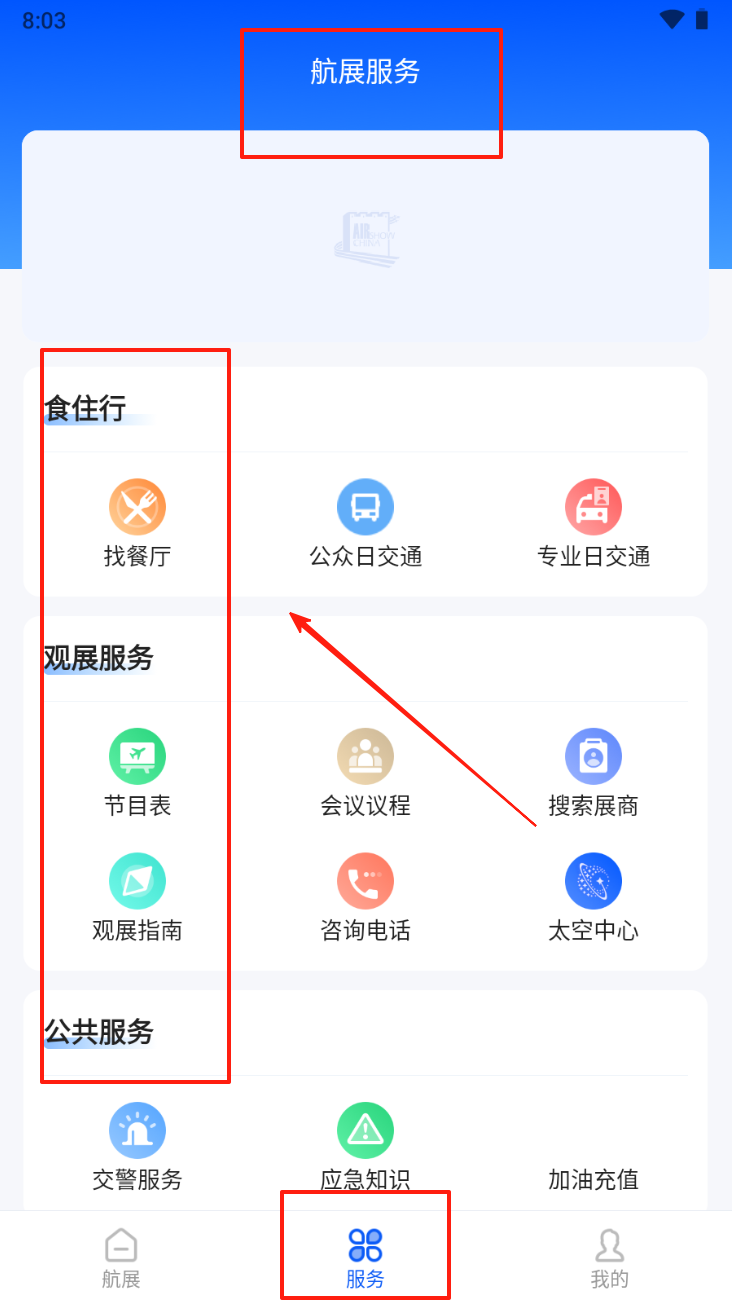Open 专业日交通 transport info
Screen dimensions: 732x1304
point(593,524)
